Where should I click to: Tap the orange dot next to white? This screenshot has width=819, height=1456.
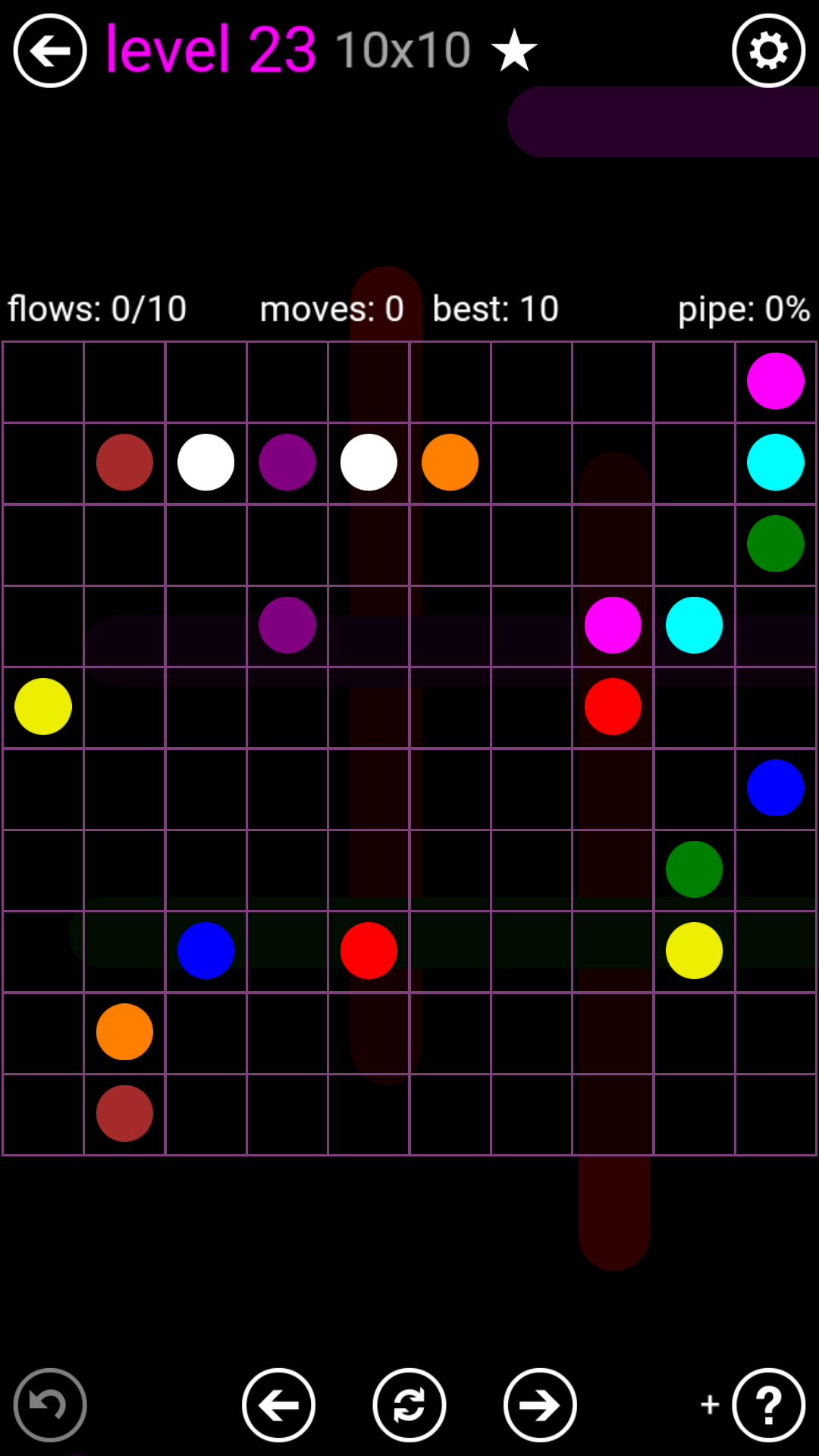pos(450,462)
